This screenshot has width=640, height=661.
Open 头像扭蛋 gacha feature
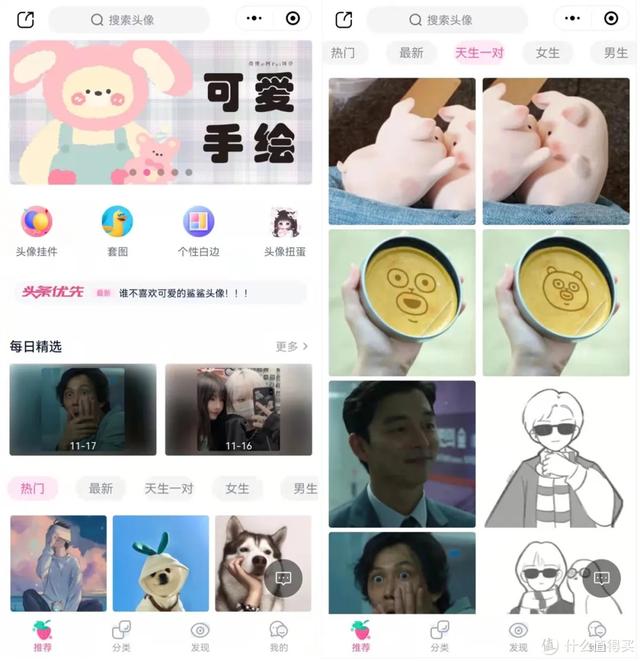pos(285,222)
